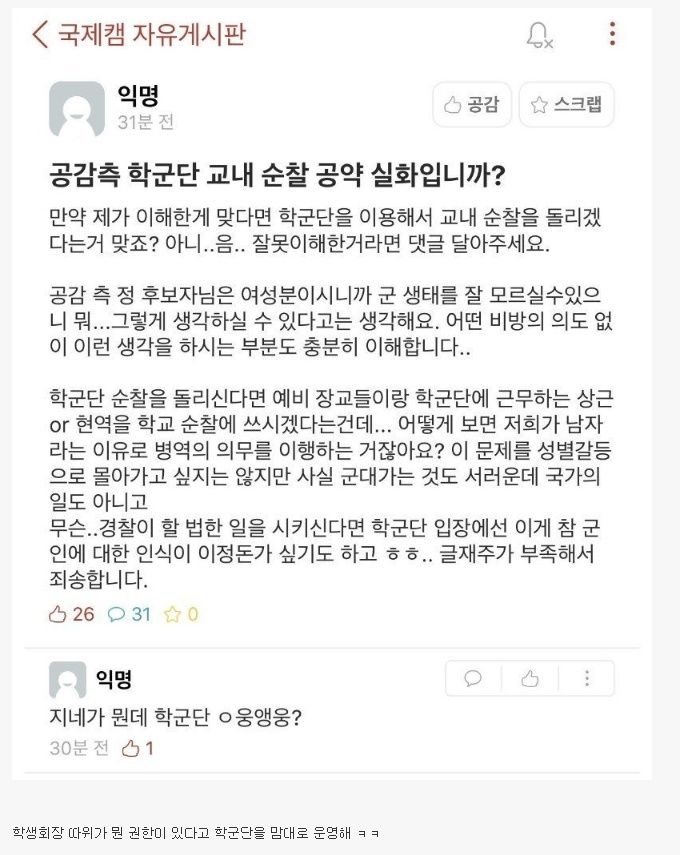Open more options for the comment
Screen dimensions: 680x855
(586, 679)
